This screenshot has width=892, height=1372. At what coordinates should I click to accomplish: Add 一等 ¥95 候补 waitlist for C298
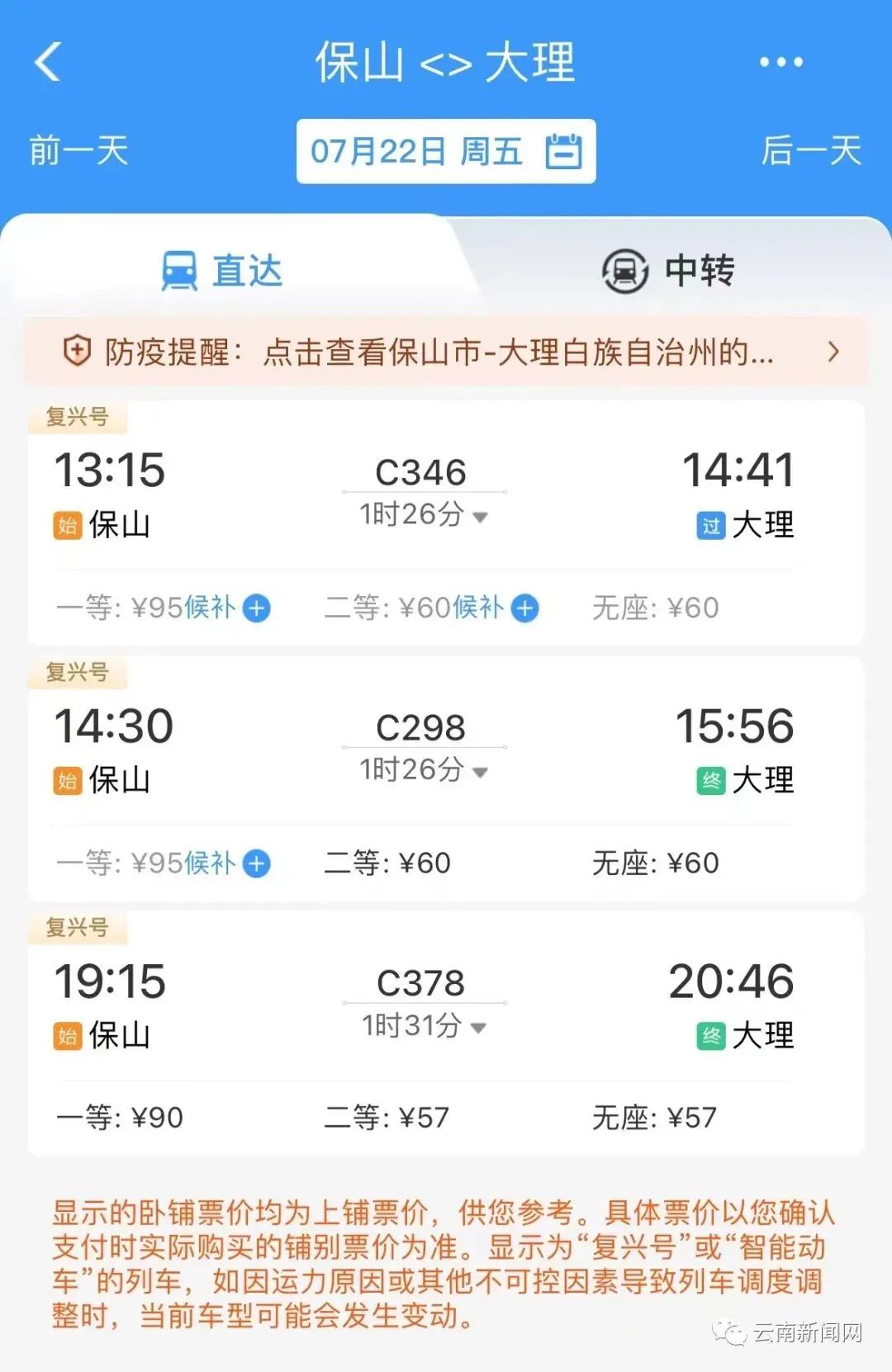pyautogui.click(x=257, y=863)
